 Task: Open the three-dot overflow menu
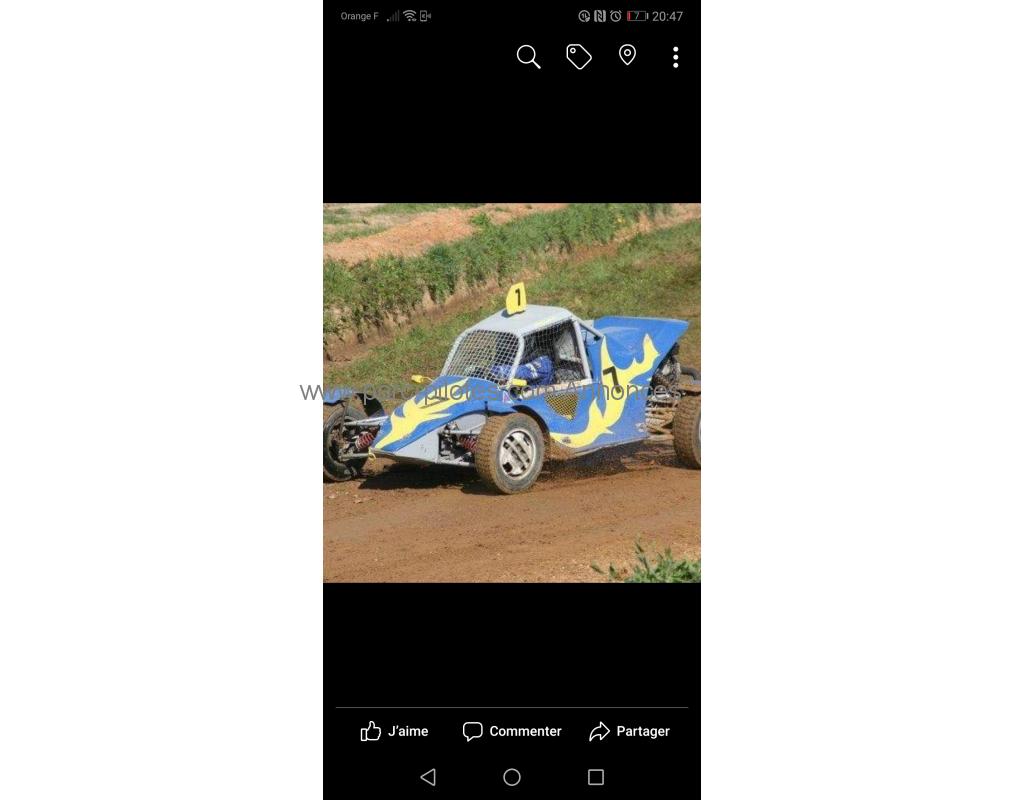click(x=676, y=57)
